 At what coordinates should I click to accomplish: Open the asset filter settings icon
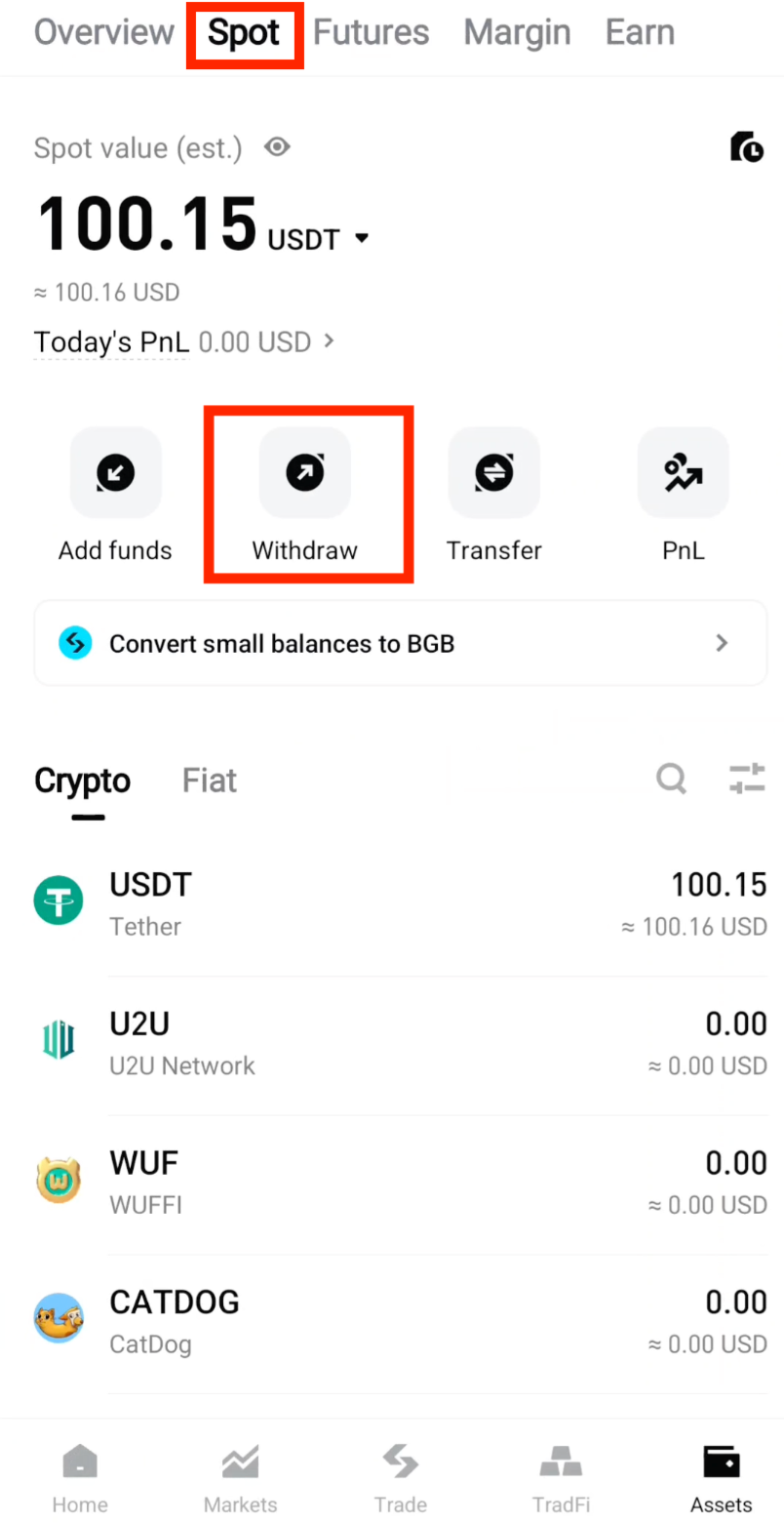coord(747,779)
